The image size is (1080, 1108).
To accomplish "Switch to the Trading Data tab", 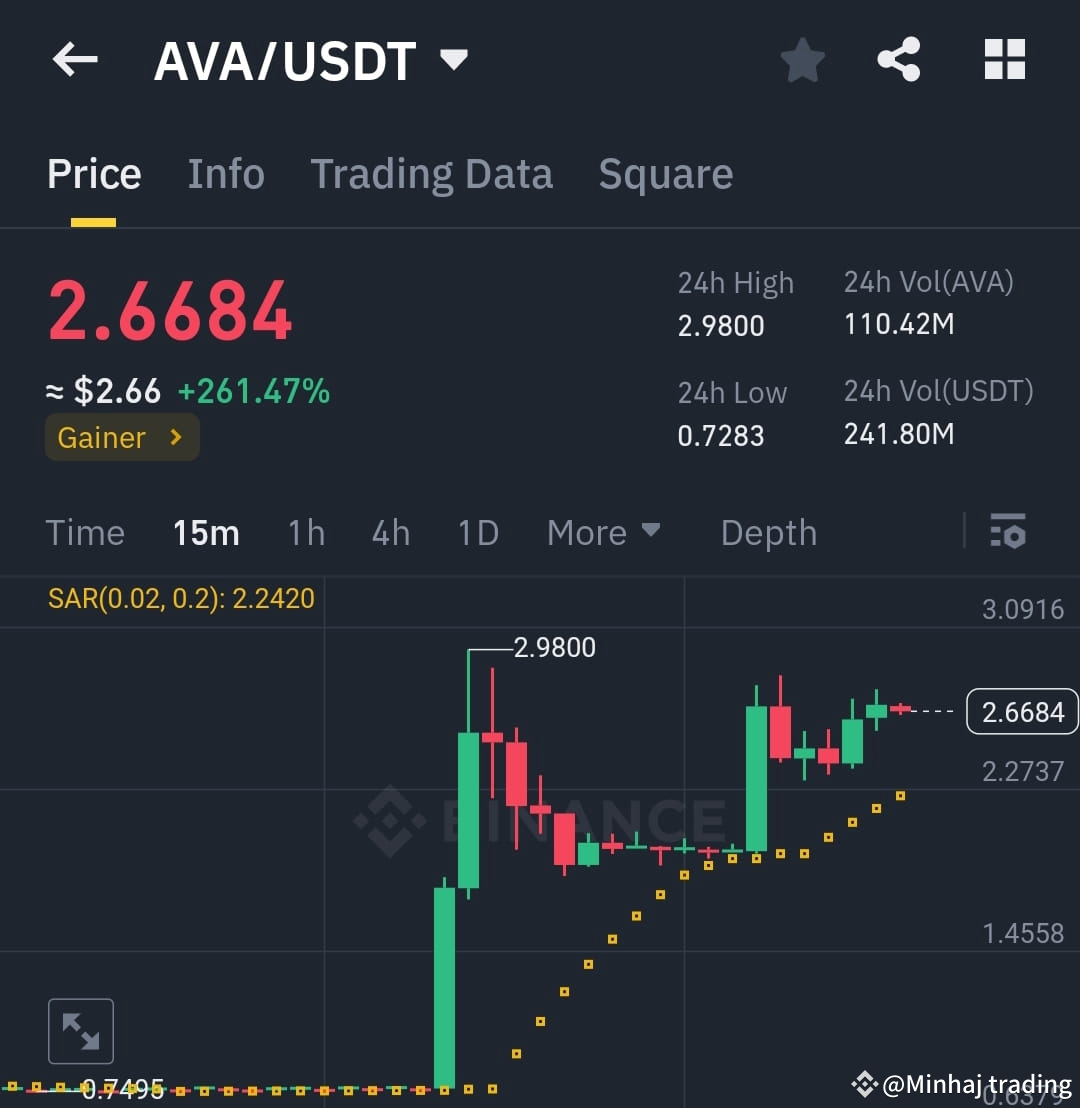I will pyautogui.click(x=432, y=173).
